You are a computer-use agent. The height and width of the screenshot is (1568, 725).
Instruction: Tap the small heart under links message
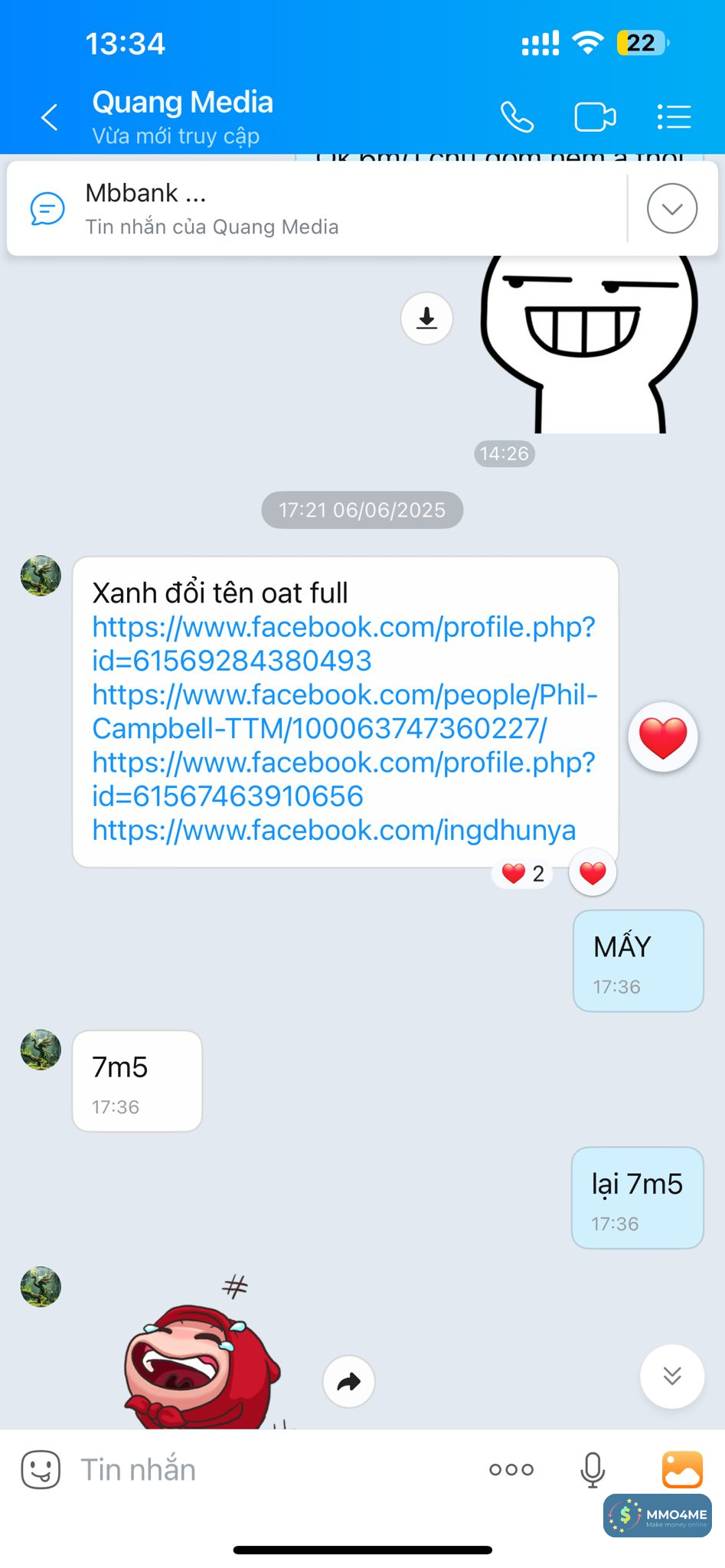point(593,873)
